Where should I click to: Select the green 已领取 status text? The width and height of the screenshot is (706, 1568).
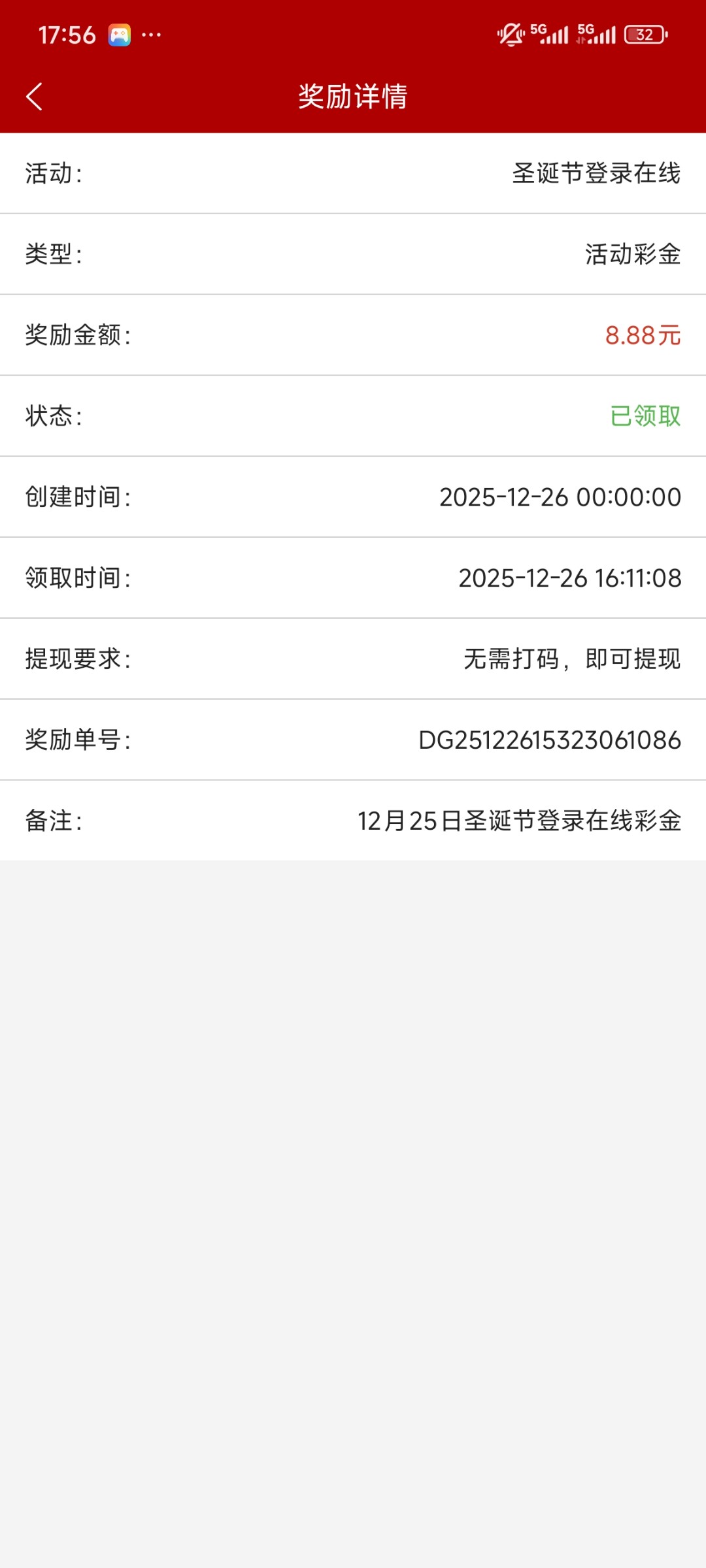[645, 416]
